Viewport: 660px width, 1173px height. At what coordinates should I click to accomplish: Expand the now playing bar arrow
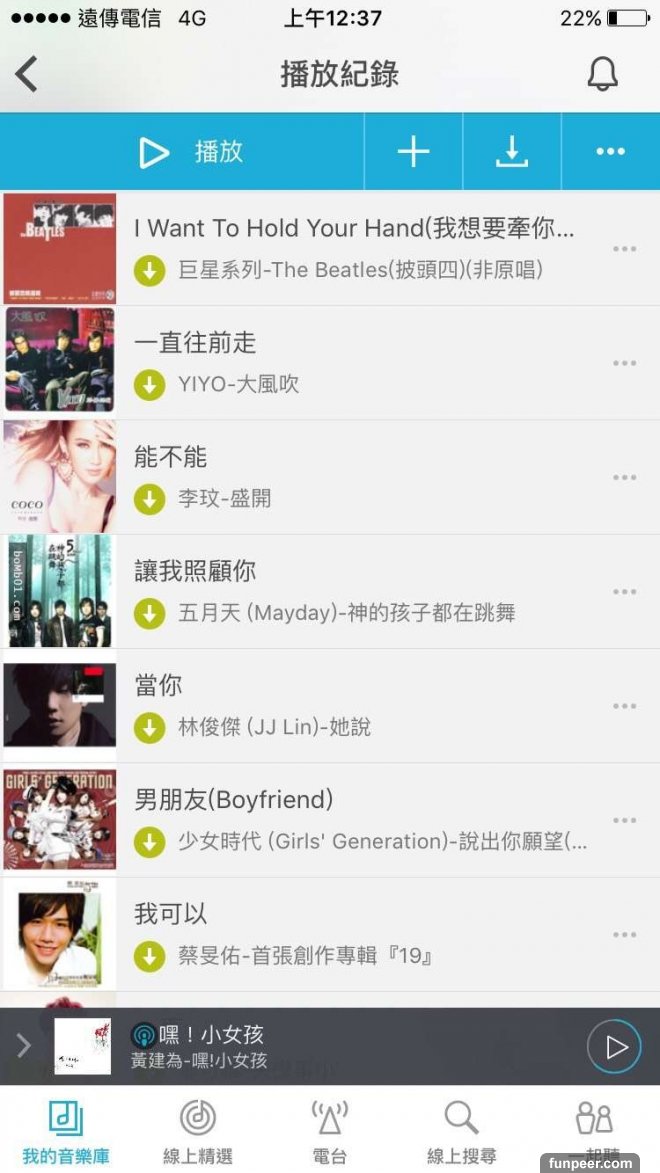[x=24, y=1046]
